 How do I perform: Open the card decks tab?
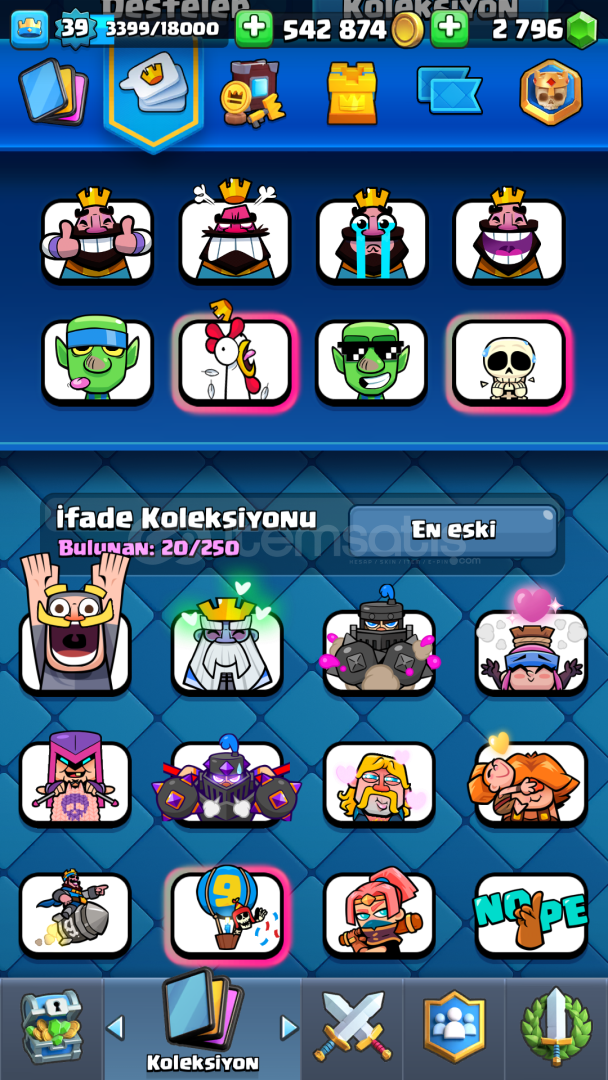point(53,91)
